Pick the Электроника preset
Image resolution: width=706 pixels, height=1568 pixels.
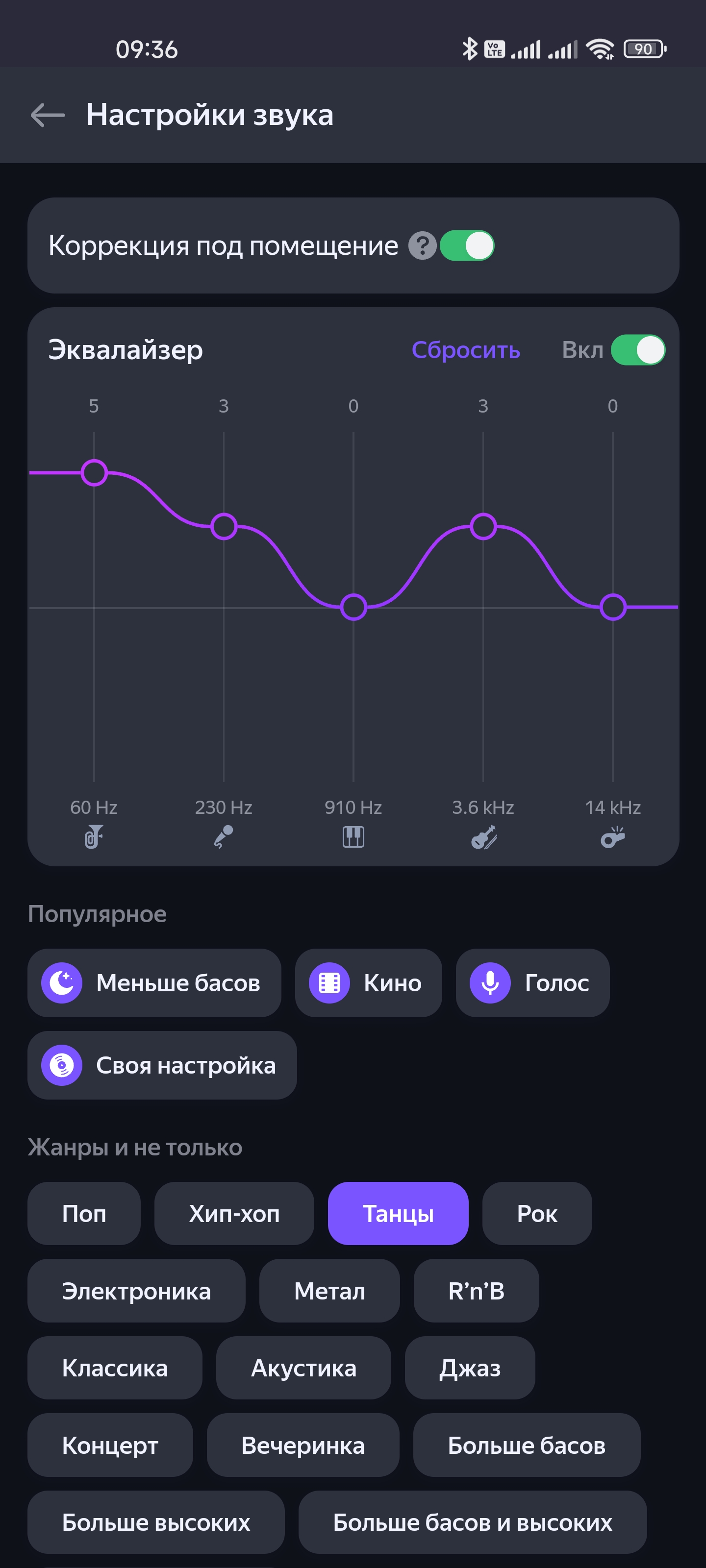136,1291
